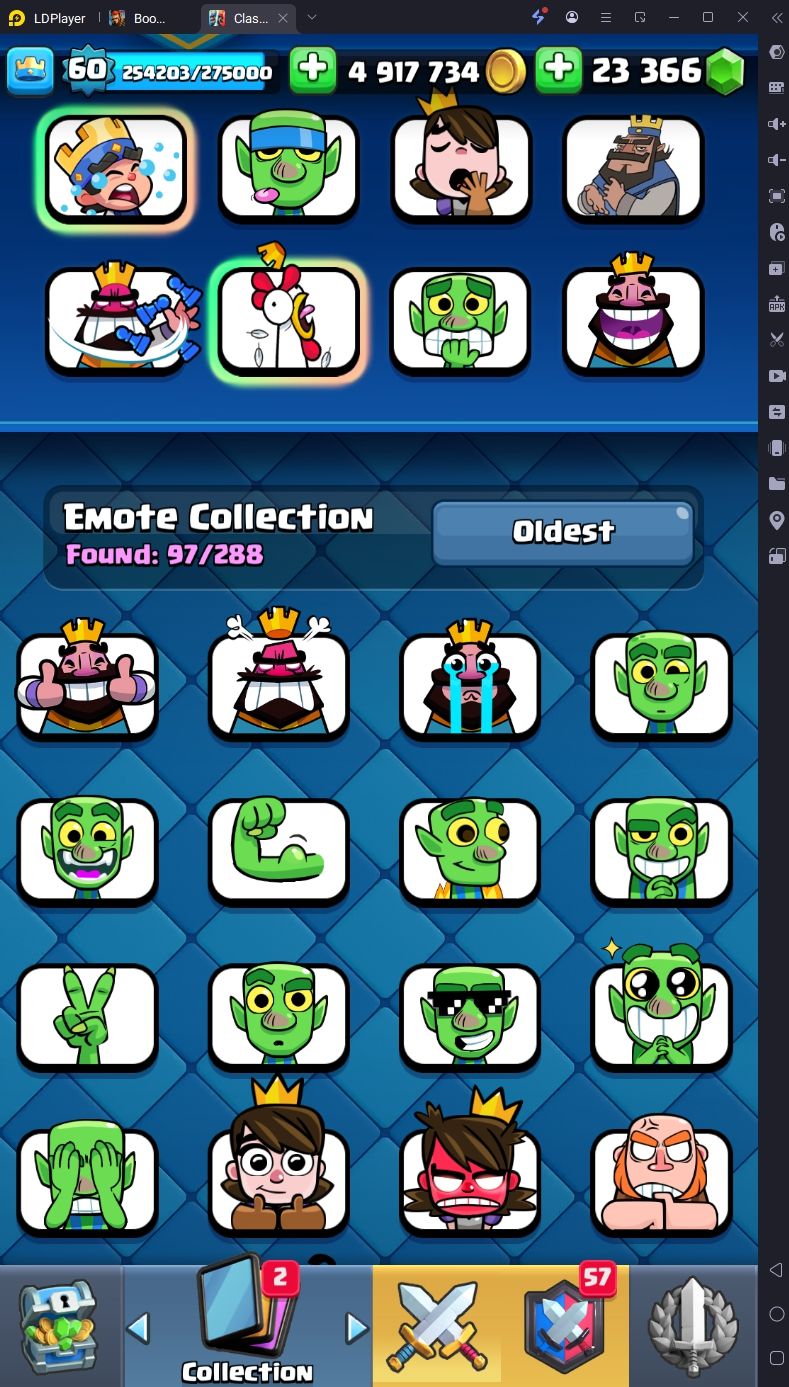Select the goblin covering eyes emote
The height and width of the screenshot is (1387, 789).
[88, 1180]
